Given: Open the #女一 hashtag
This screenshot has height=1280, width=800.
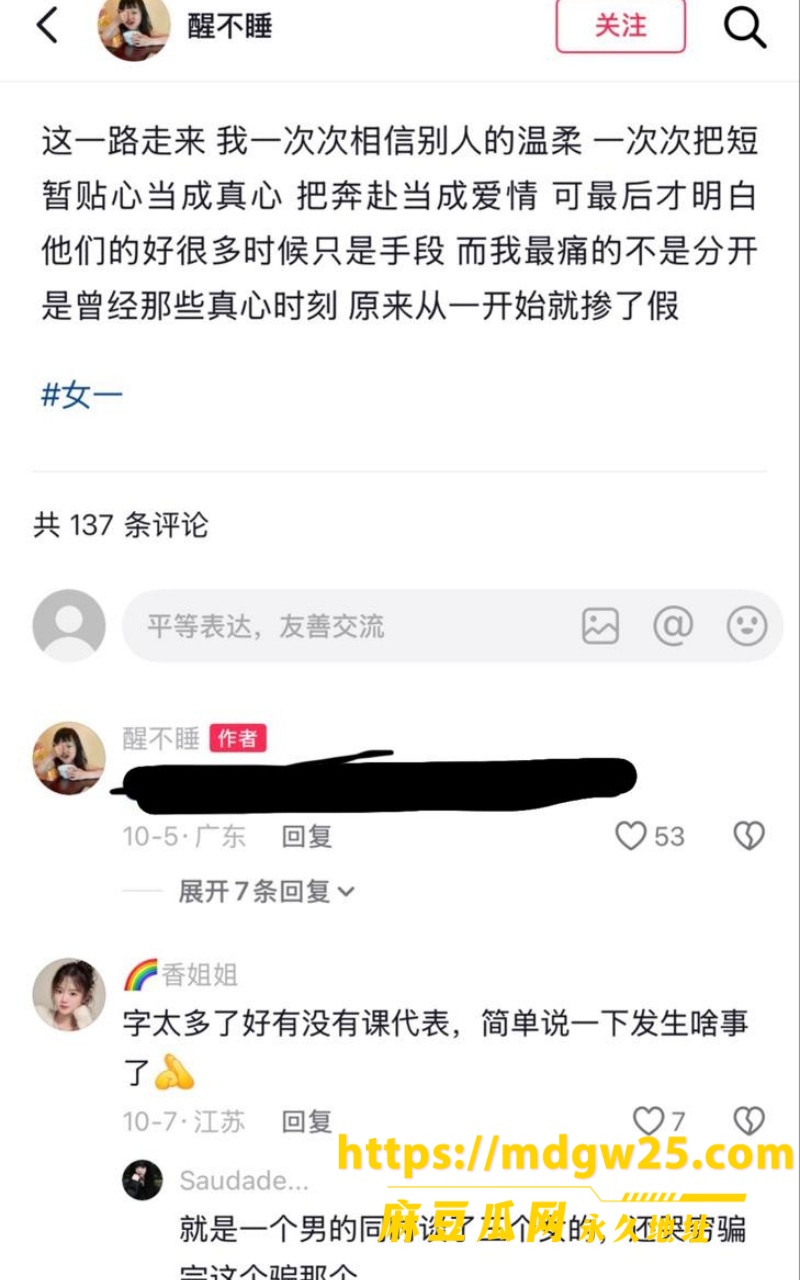Looking at the screenshot, I should click(82, 395).
